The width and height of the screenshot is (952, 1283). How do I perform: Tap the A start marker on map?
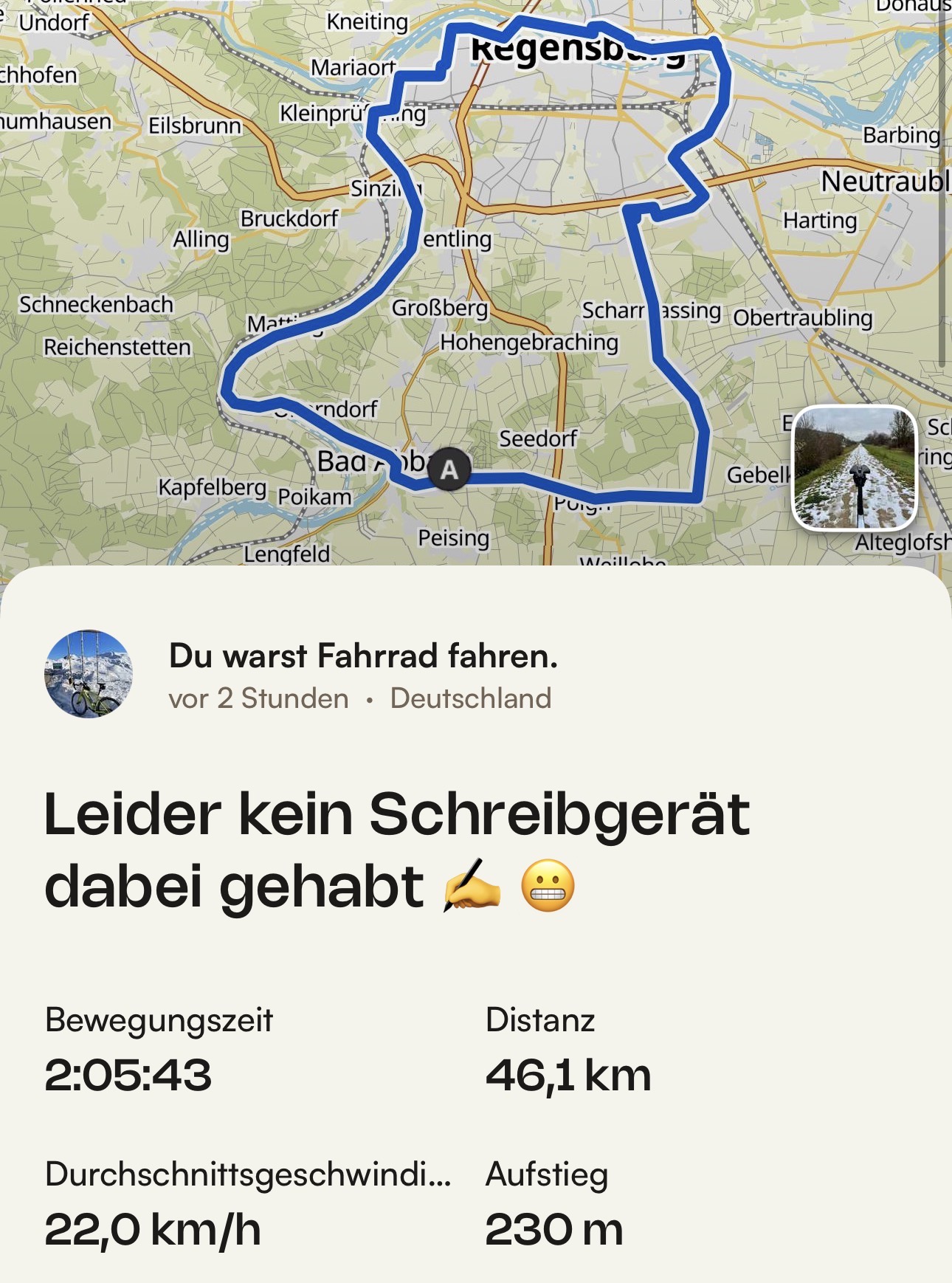[449, 469]
